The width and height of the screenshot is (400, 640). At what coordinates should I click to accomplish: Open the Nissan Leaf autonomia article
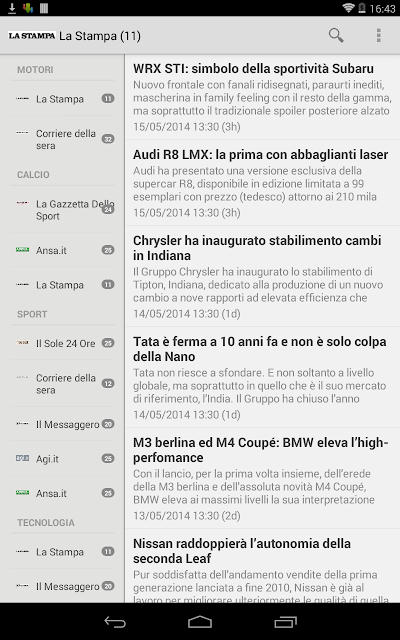[x=263, y=566]
